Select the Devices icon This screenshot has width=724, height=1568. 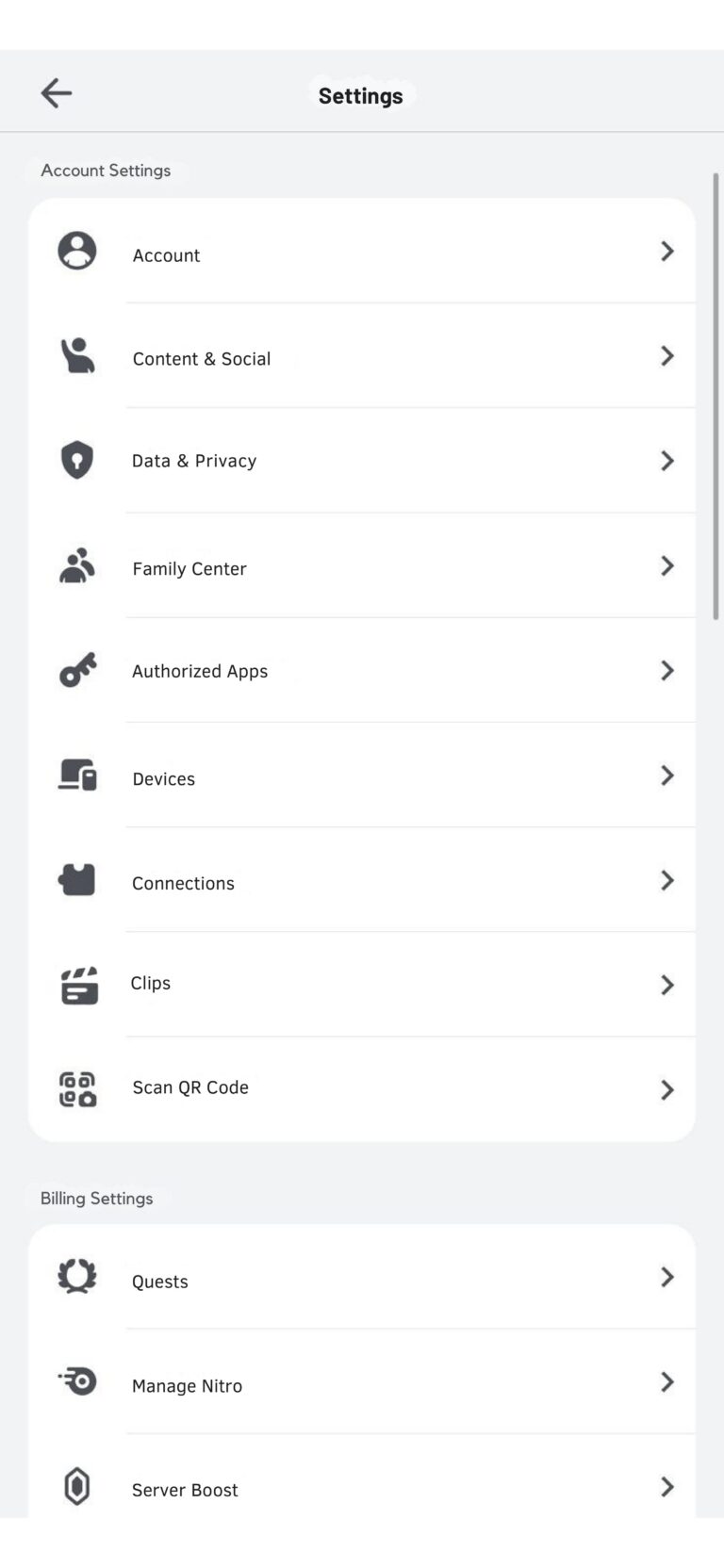coord(76,775)
